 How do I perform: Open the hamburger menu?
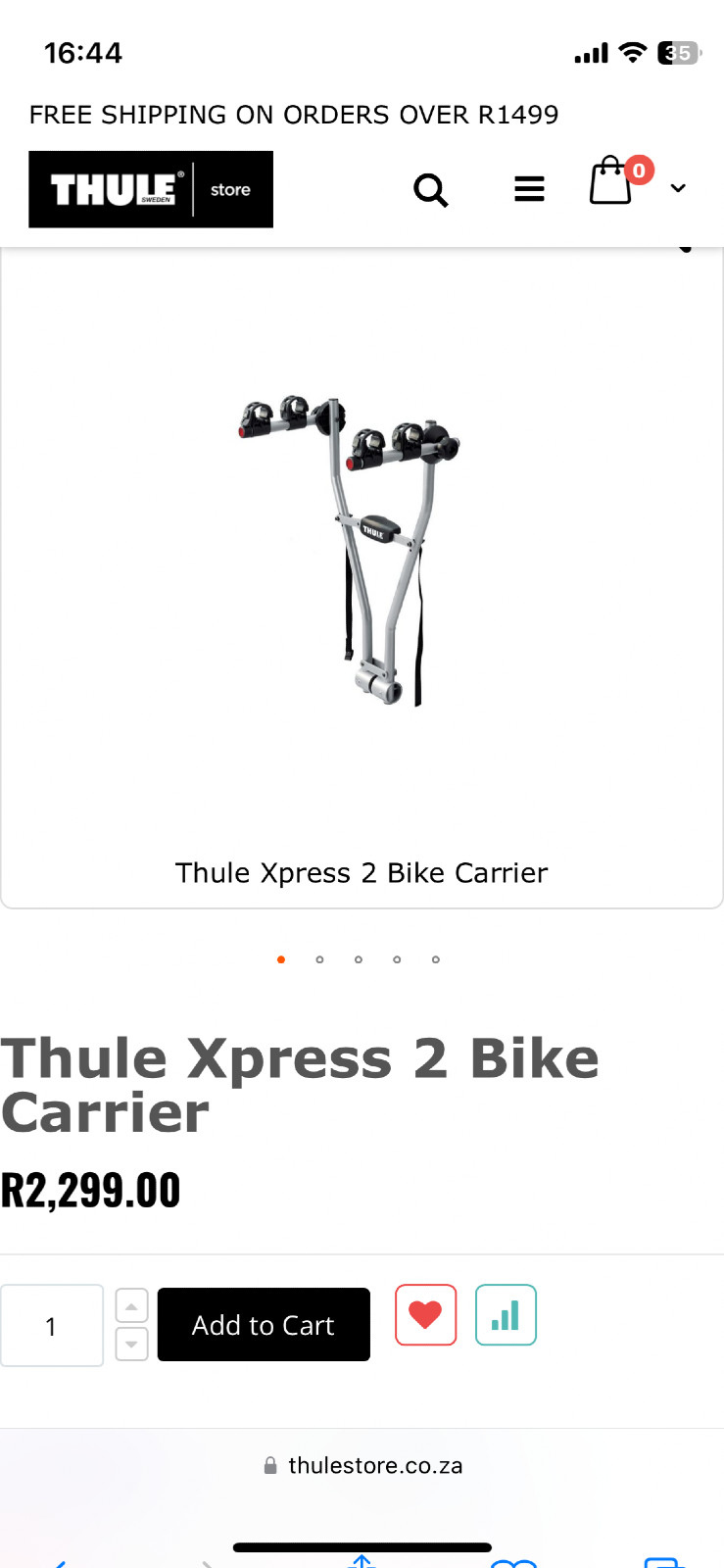[x=529, y=189]
